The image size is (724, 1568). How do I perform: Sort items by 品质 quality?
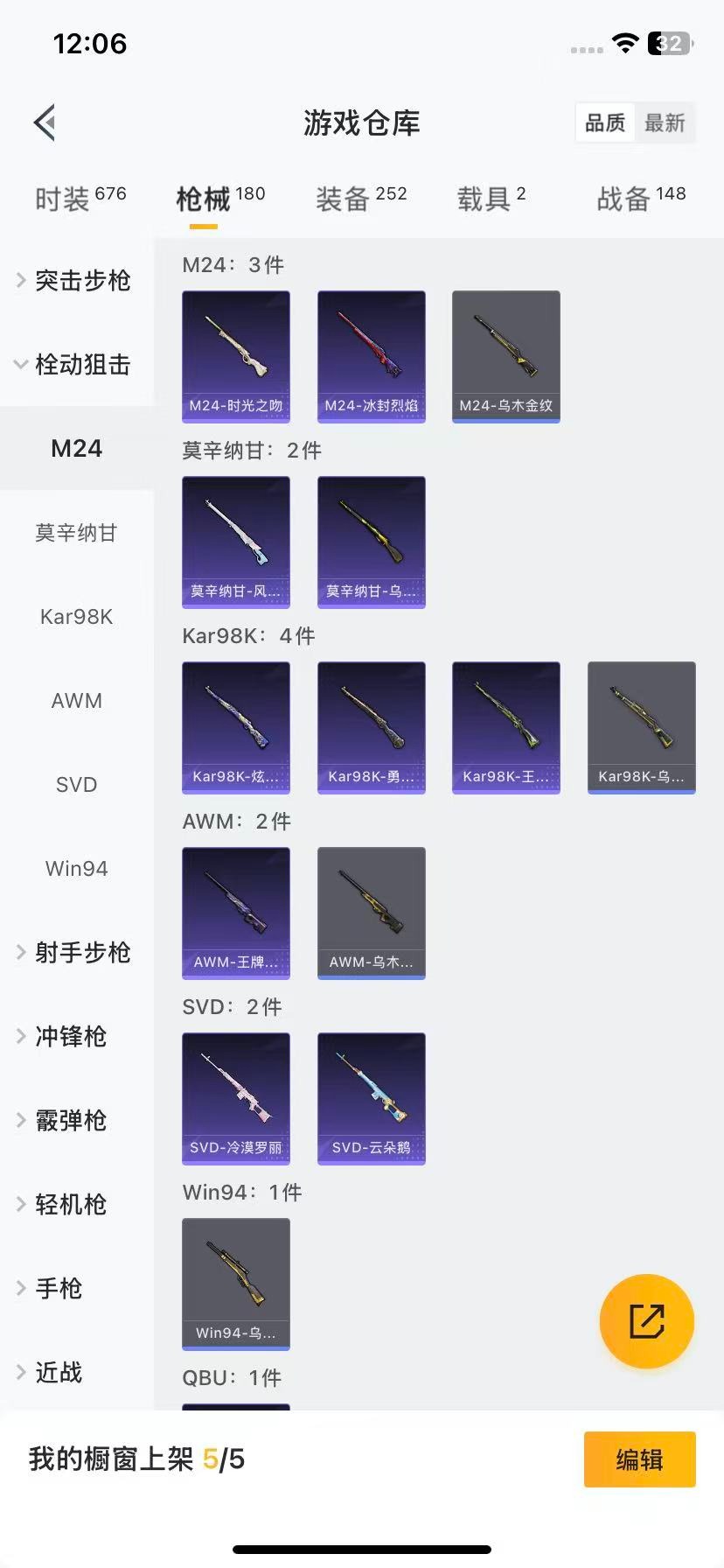[x=604, y=122]
